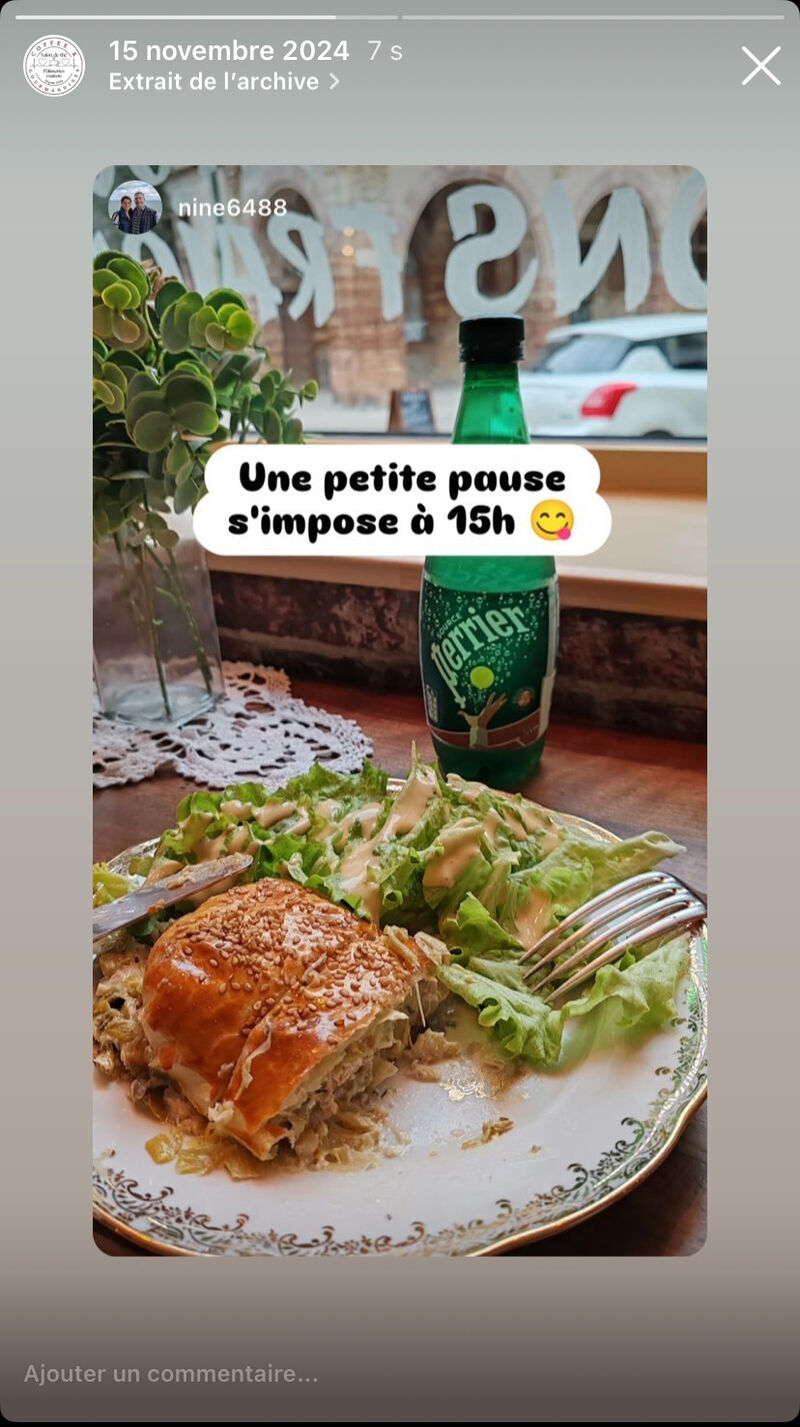The image size is (800, 1427).
Task: Tap "Ajouter un commentaire" field
Action: point(400,1374)
